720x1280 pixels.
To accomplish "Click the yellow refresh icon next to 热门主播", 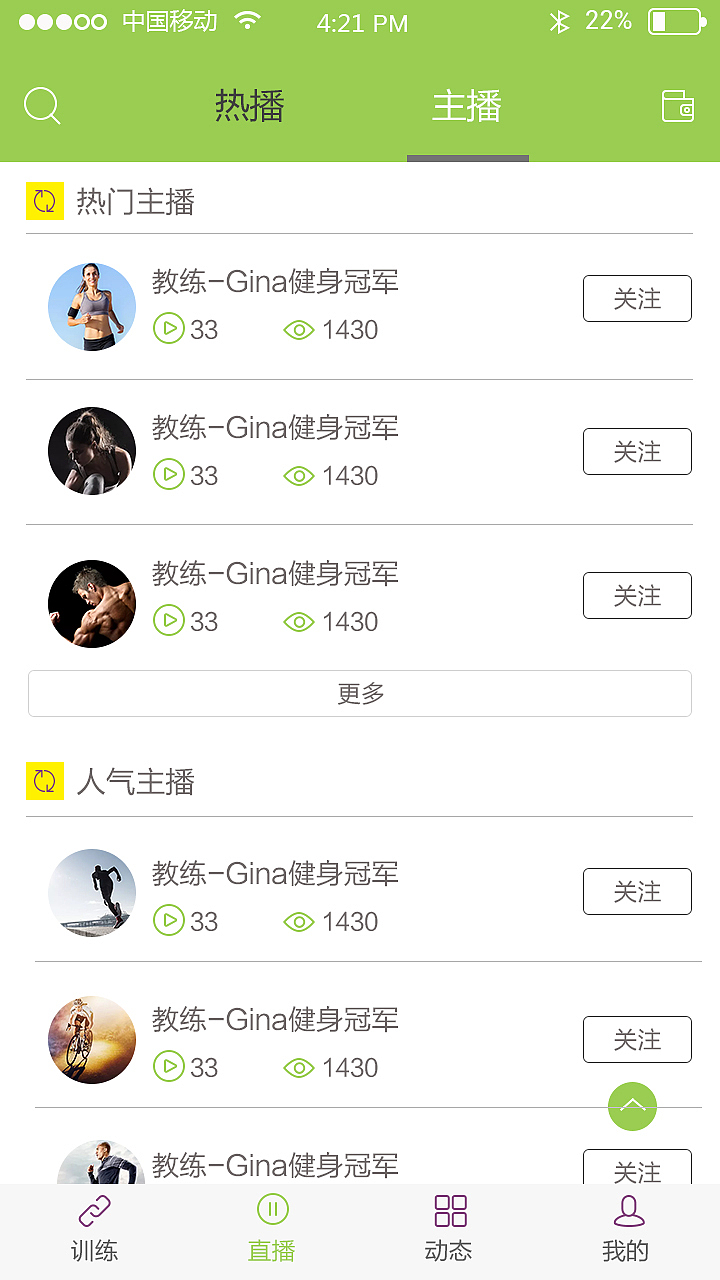I will pos(44,201).
